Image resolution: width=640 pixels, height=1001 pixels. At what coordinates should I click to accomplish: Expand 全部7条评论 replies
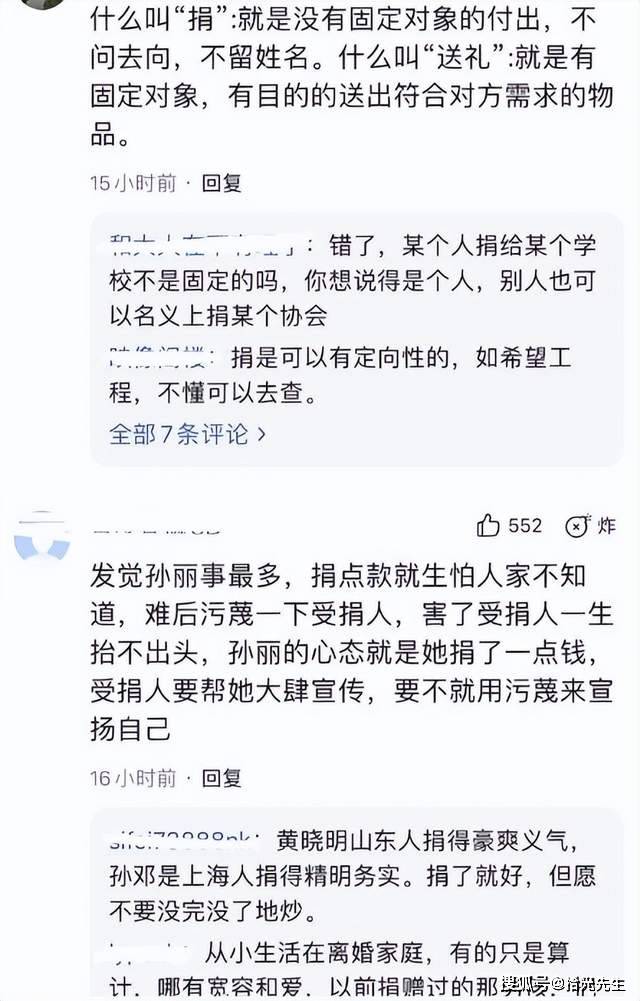tap(188, 434)
